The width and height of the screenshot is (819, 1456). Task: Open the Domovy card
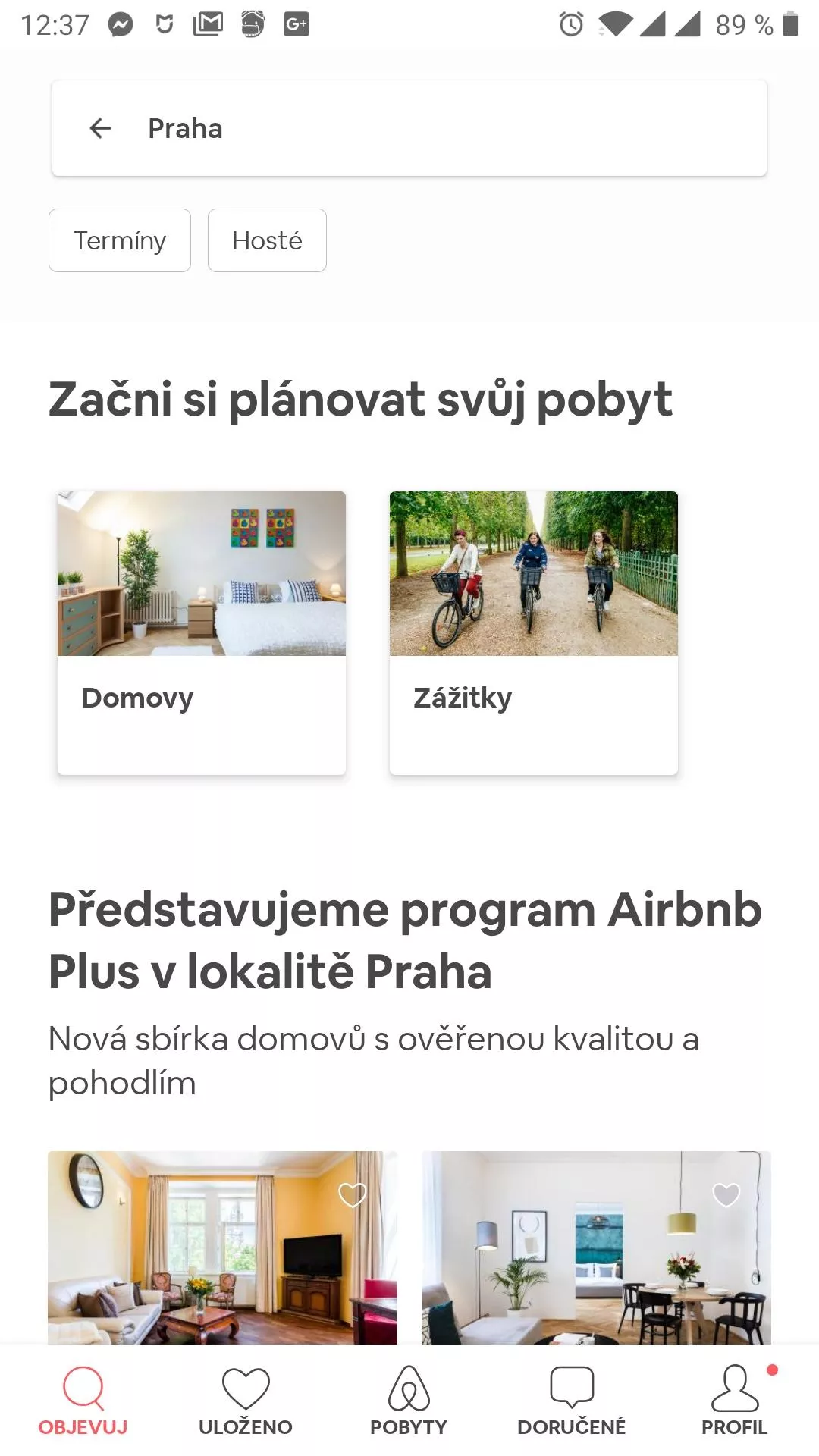tap(202, 633)
